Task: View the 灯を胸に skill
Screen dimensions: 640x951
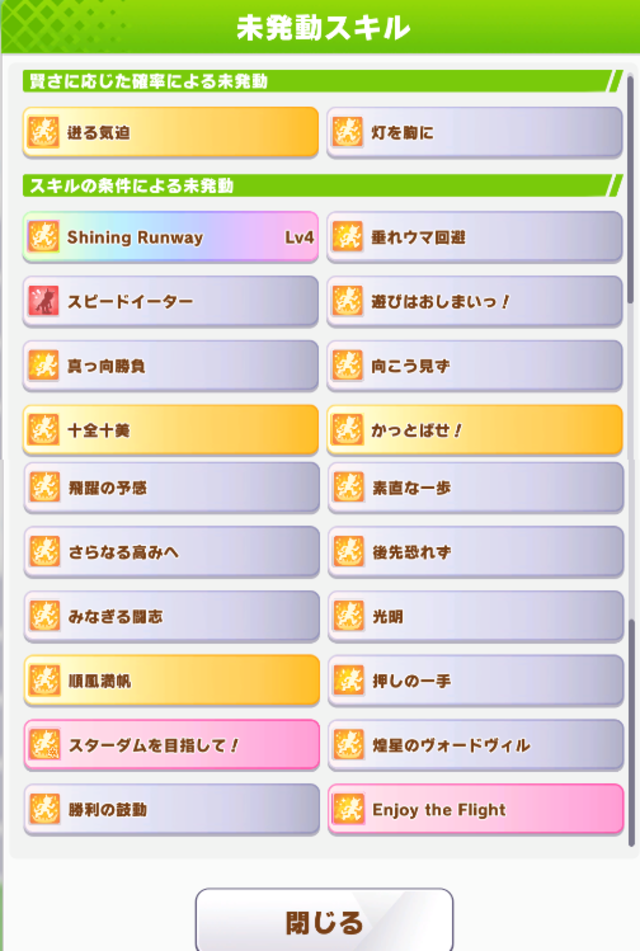Action: point(475,132)
